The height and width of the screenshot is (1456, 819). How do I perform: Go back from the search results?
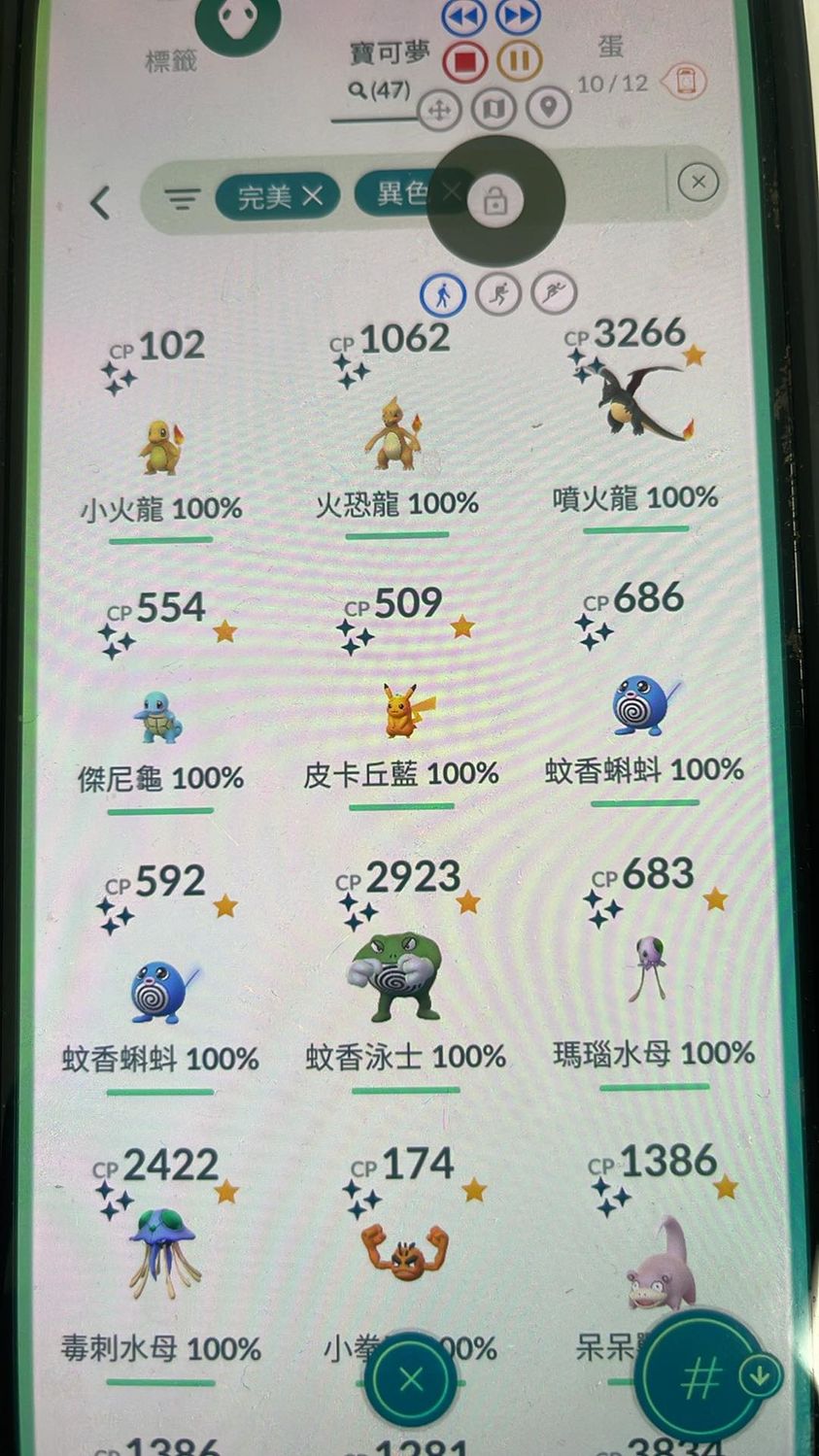point(100,202)
